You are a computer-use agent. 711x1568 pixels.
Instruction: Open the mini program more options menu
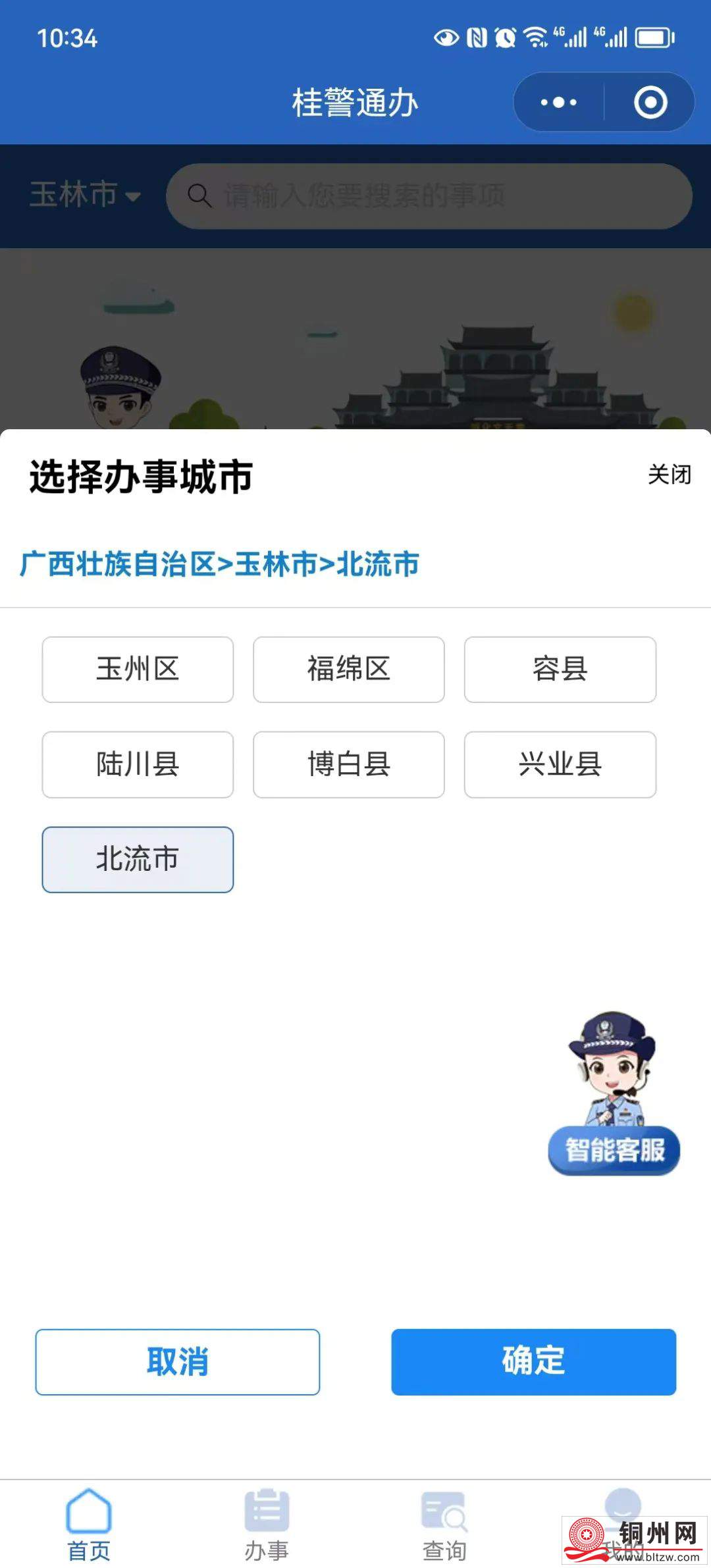(x=558, y=103)
